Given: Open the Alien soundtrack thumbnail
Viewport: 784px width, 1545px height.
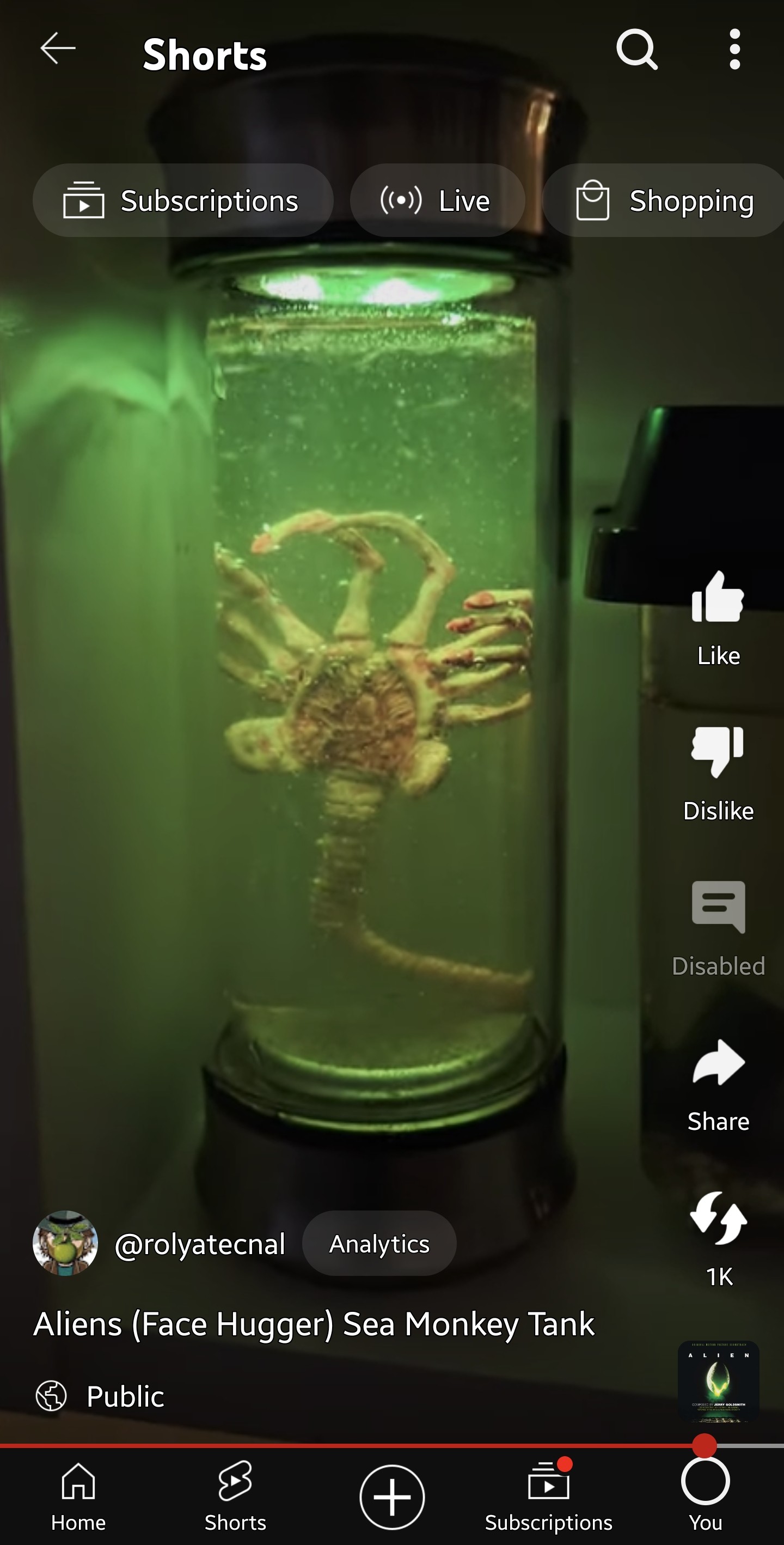Looking at the screenshot, I should [x=718, y=1381].
